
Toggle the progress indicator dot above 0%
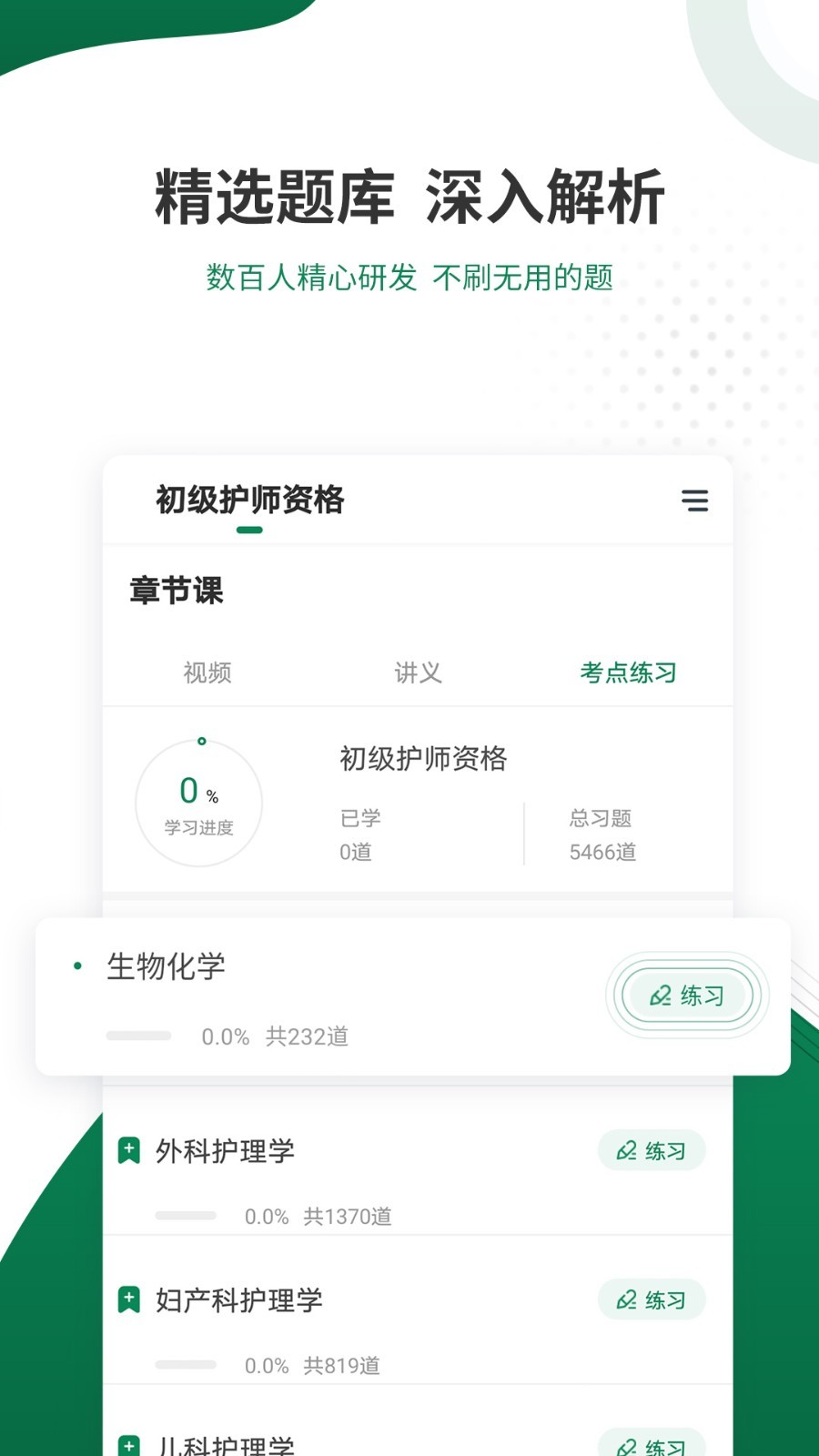tap(199, 741)
